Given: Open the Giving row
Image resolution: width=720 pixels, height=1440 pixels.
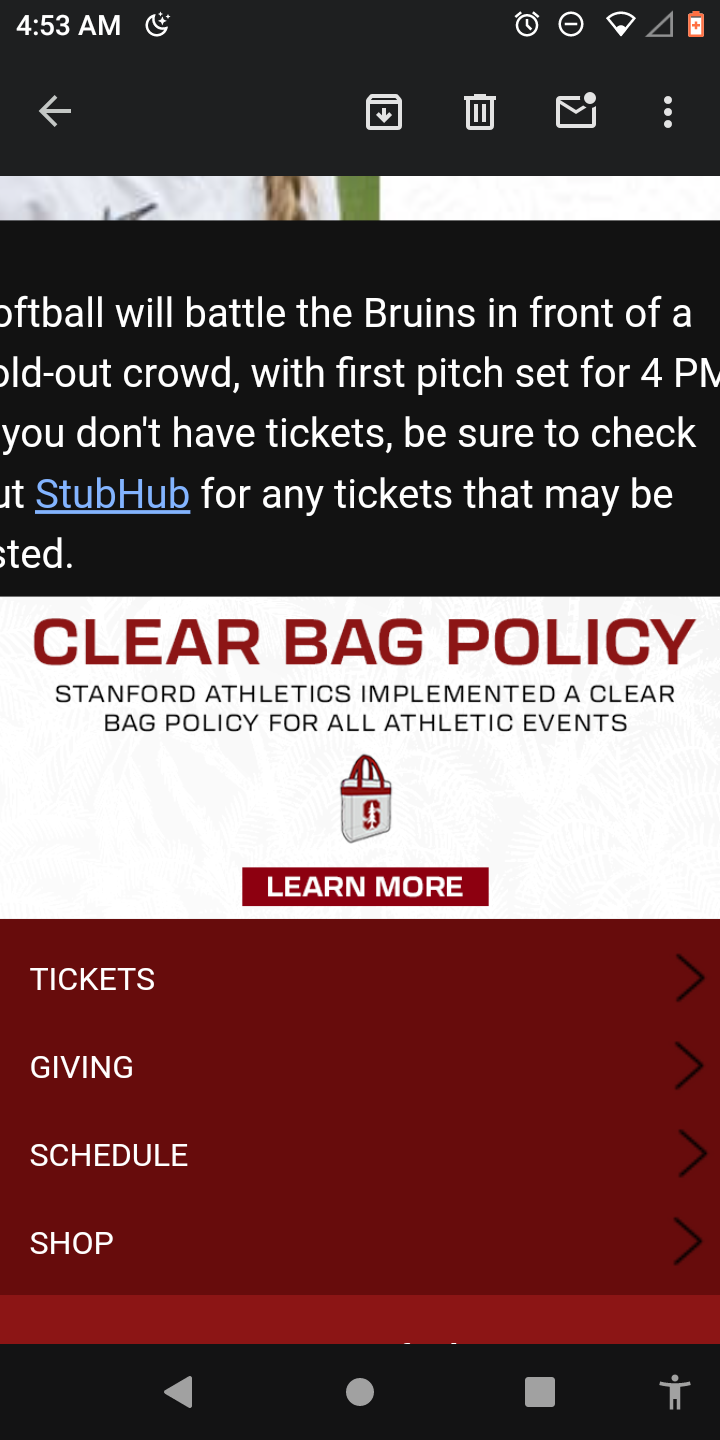Looking at the screenshot, I should pyautogui.click(x=360, y=1067).
